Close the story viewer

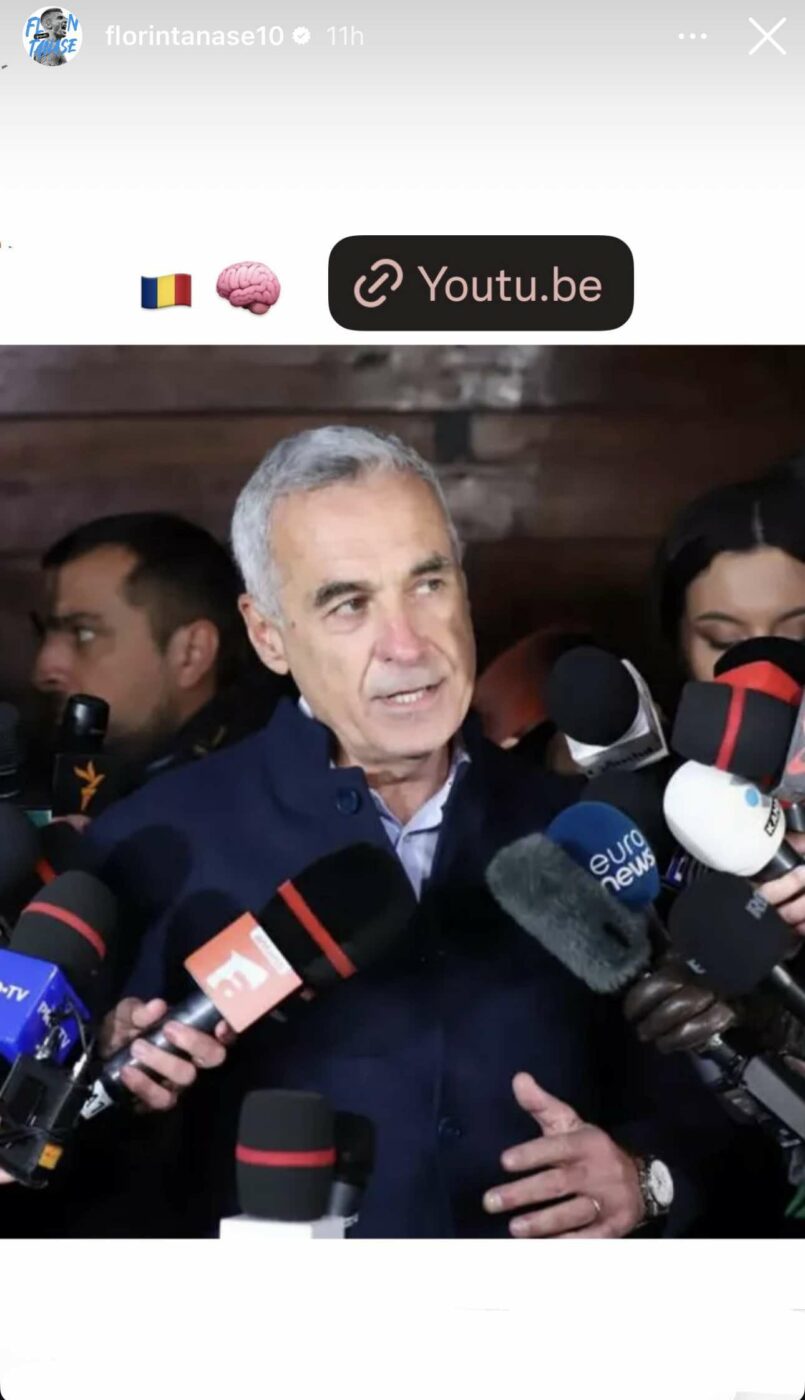pos(767,37)
